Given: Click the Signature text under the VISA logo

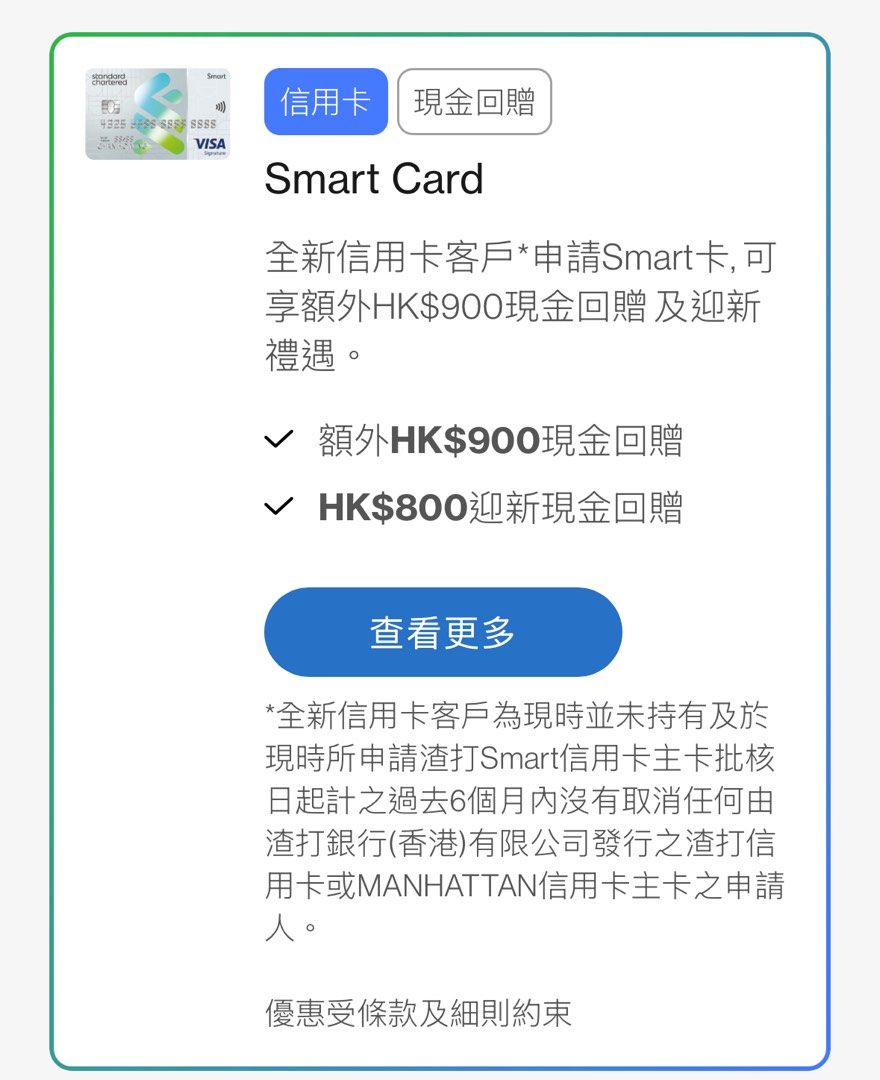Looking at the screenshot, I should (x=213, y=154).
